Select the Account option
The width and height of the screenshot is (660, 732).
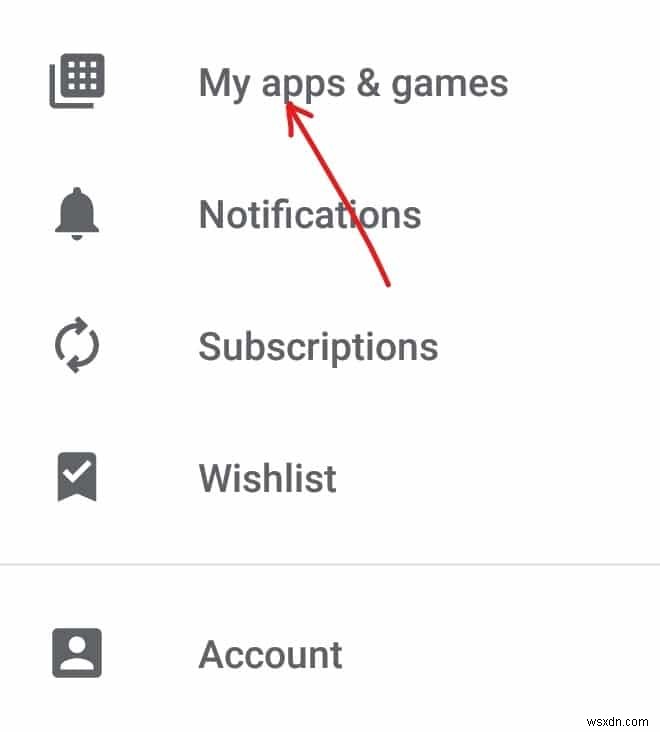[270, 655]
